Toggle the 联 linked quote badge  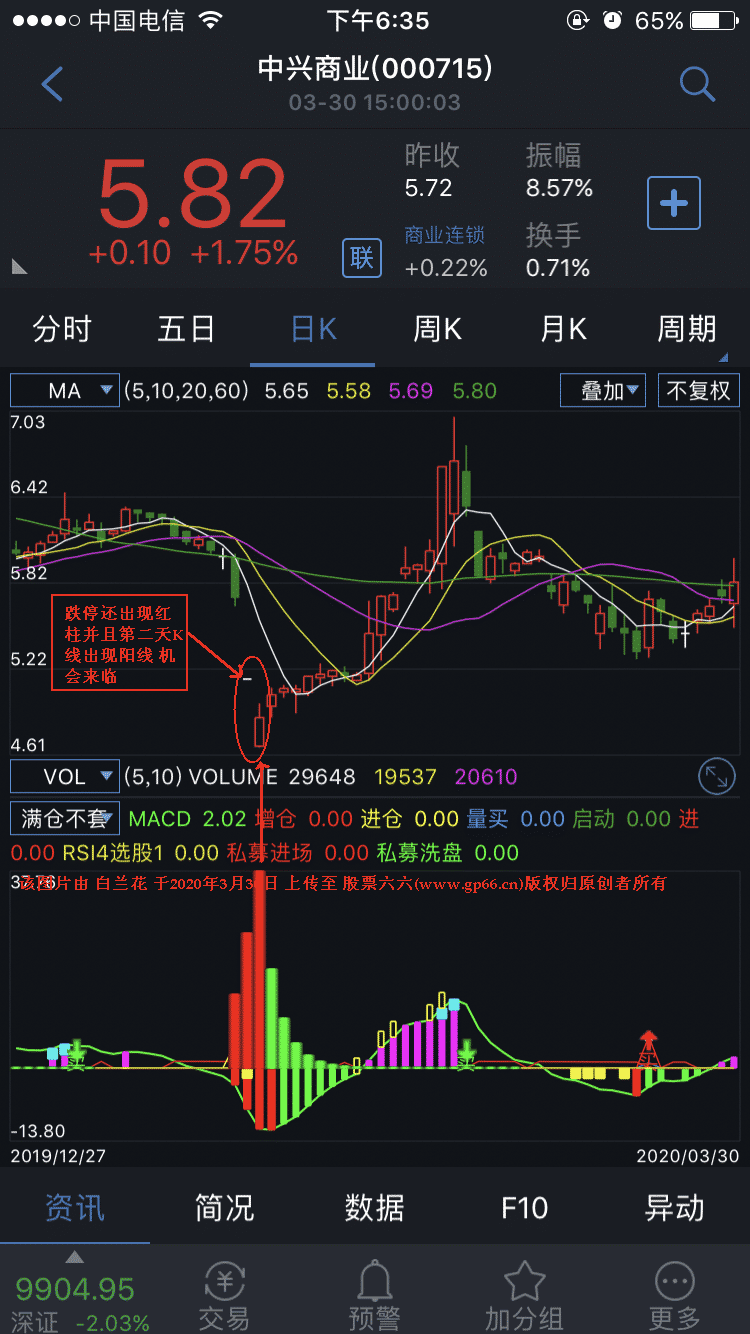tap(361, 258)
